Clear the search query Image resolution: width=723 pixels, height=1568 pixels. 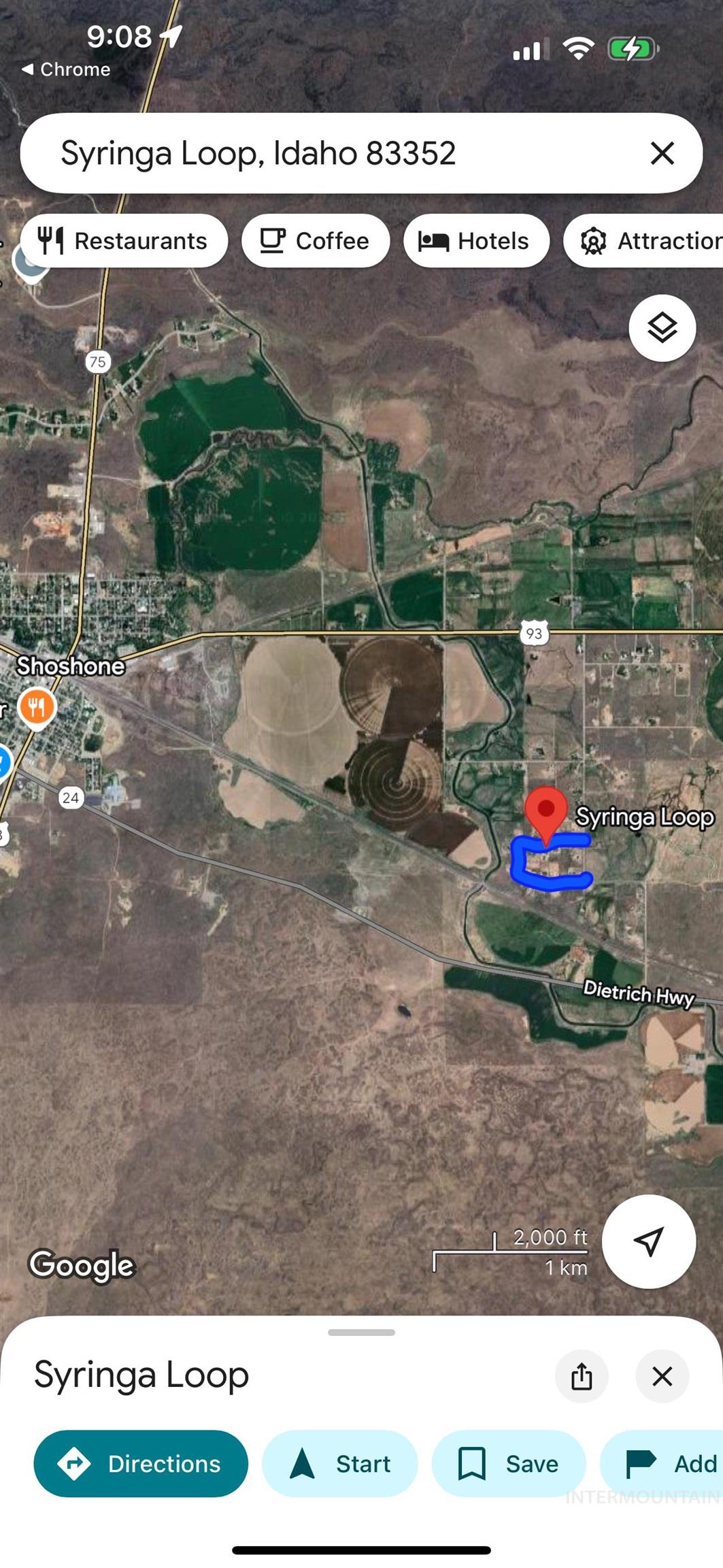point(662,153)
